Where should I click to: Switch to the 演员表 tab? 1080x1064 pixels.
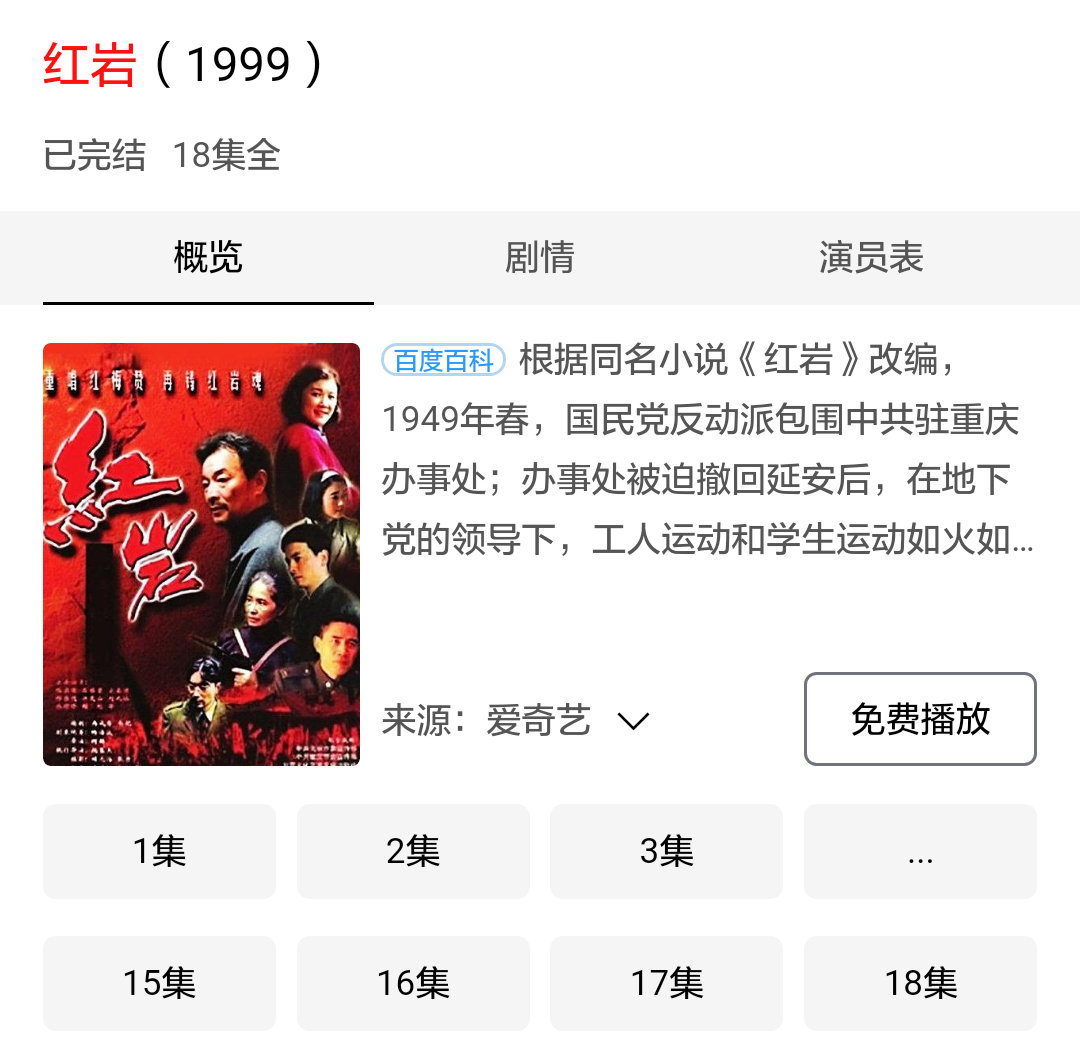(x=870, y=258)
